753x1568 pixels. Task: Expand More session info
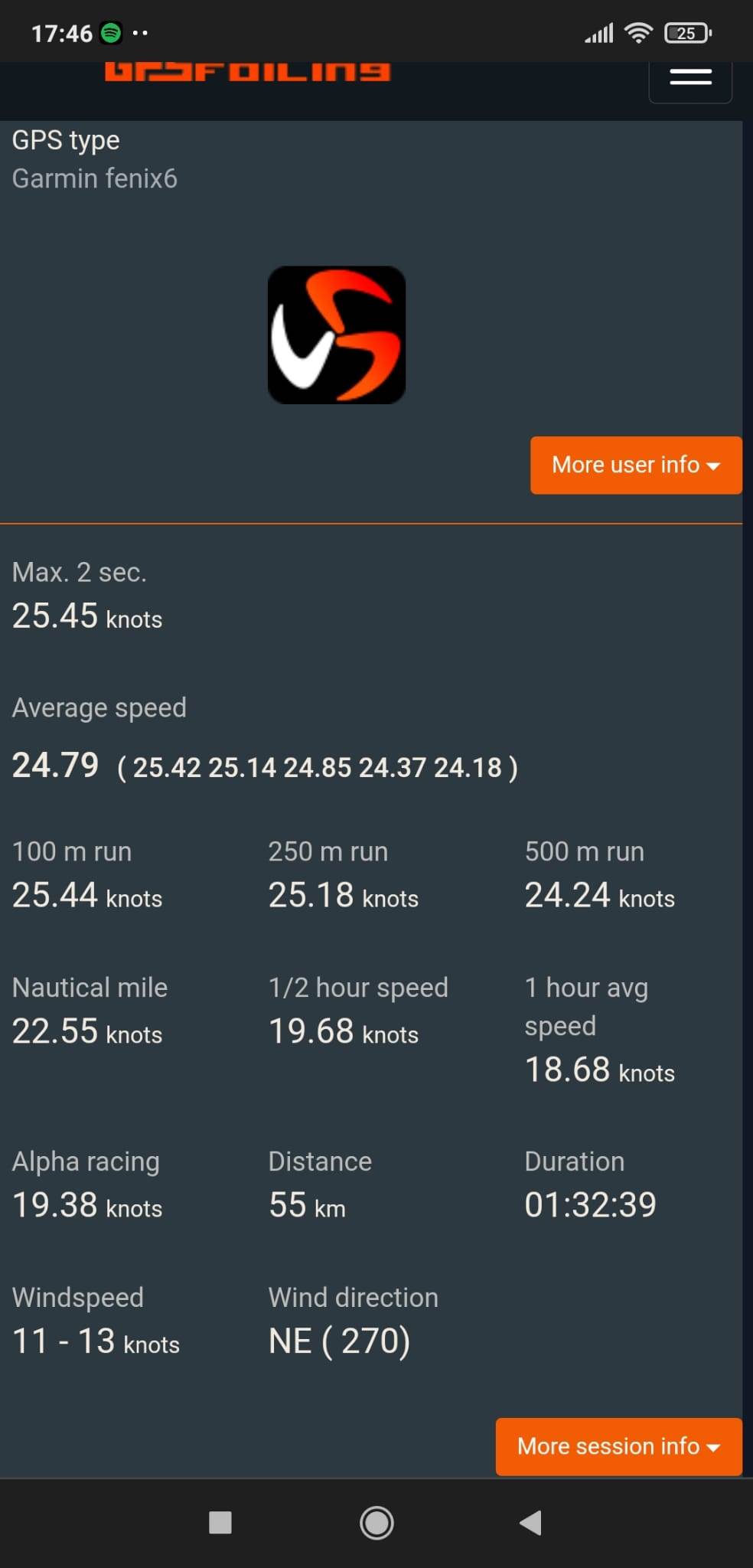[618, 1446]
